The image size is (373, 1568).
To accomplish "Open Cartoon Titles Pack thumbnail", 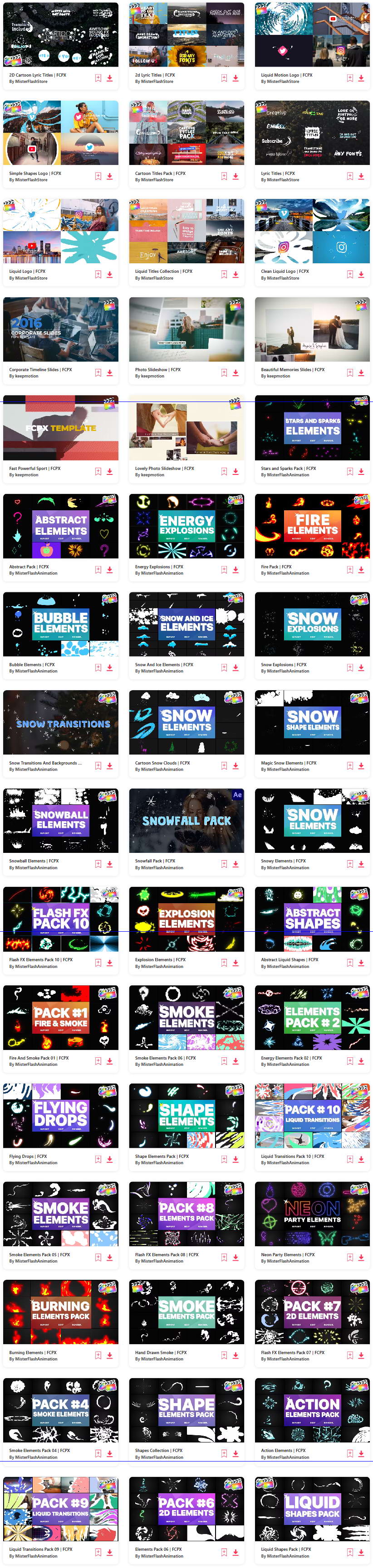I will click(186, 133).
